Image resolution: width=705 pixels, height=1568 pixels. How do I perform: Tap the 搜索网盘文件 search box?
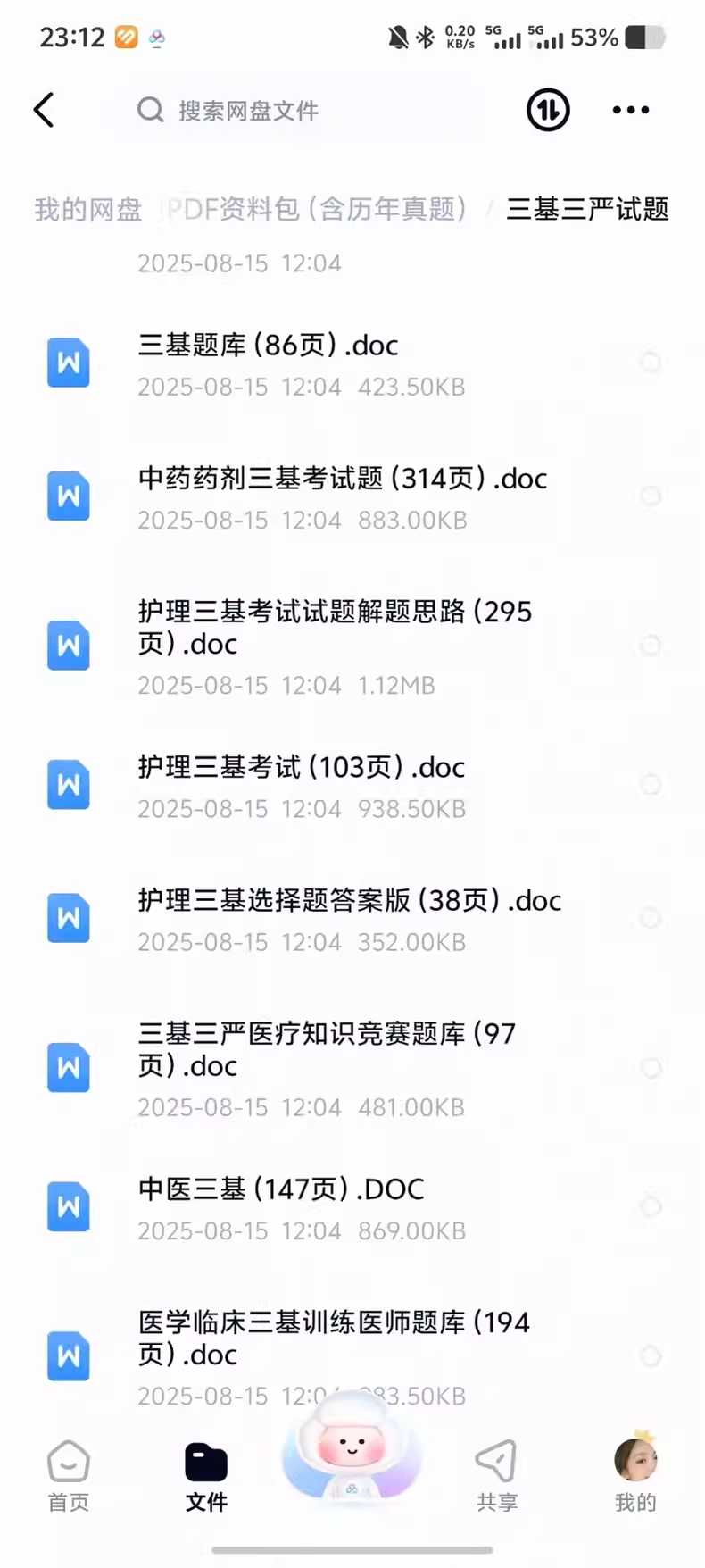303,111
